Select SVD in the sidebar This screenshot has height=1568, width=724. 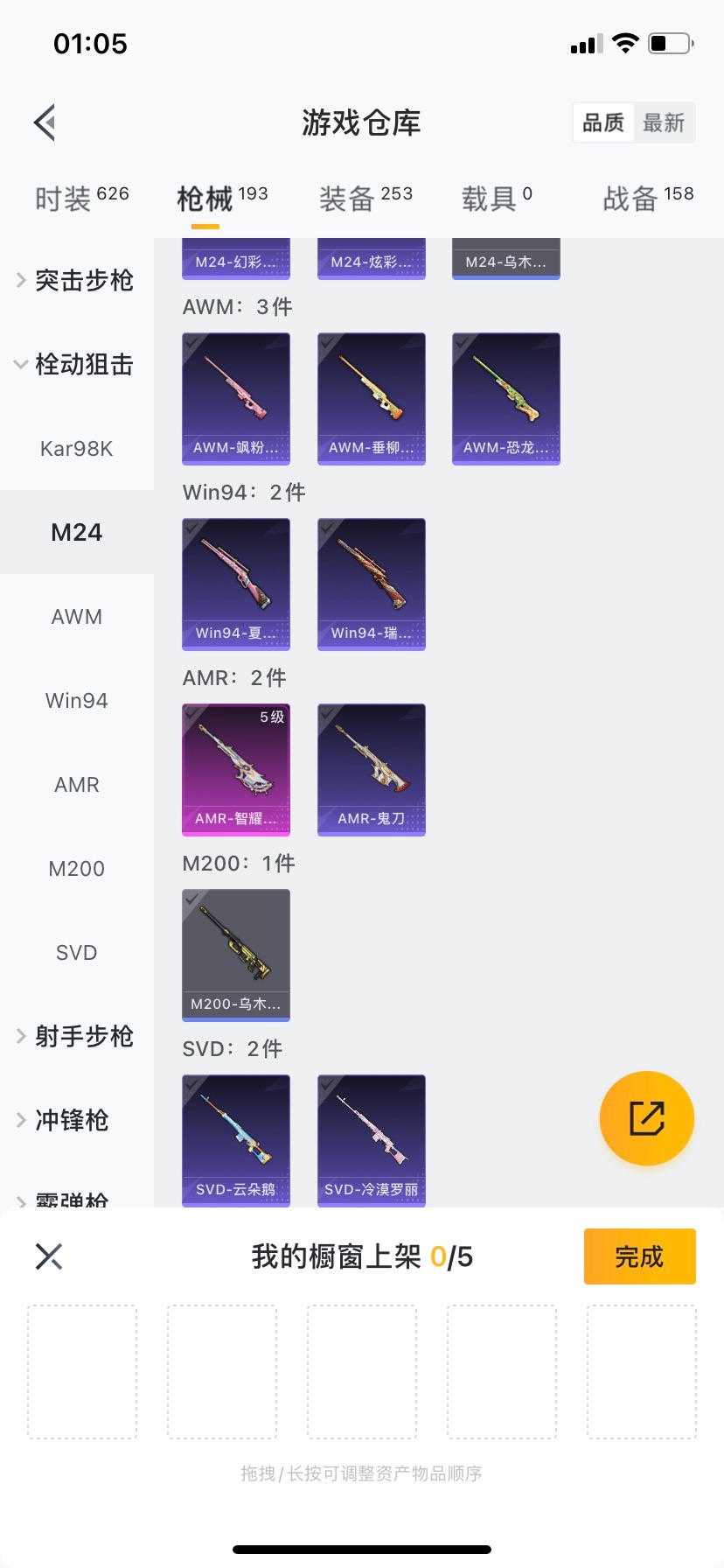[x=77, y=953]
